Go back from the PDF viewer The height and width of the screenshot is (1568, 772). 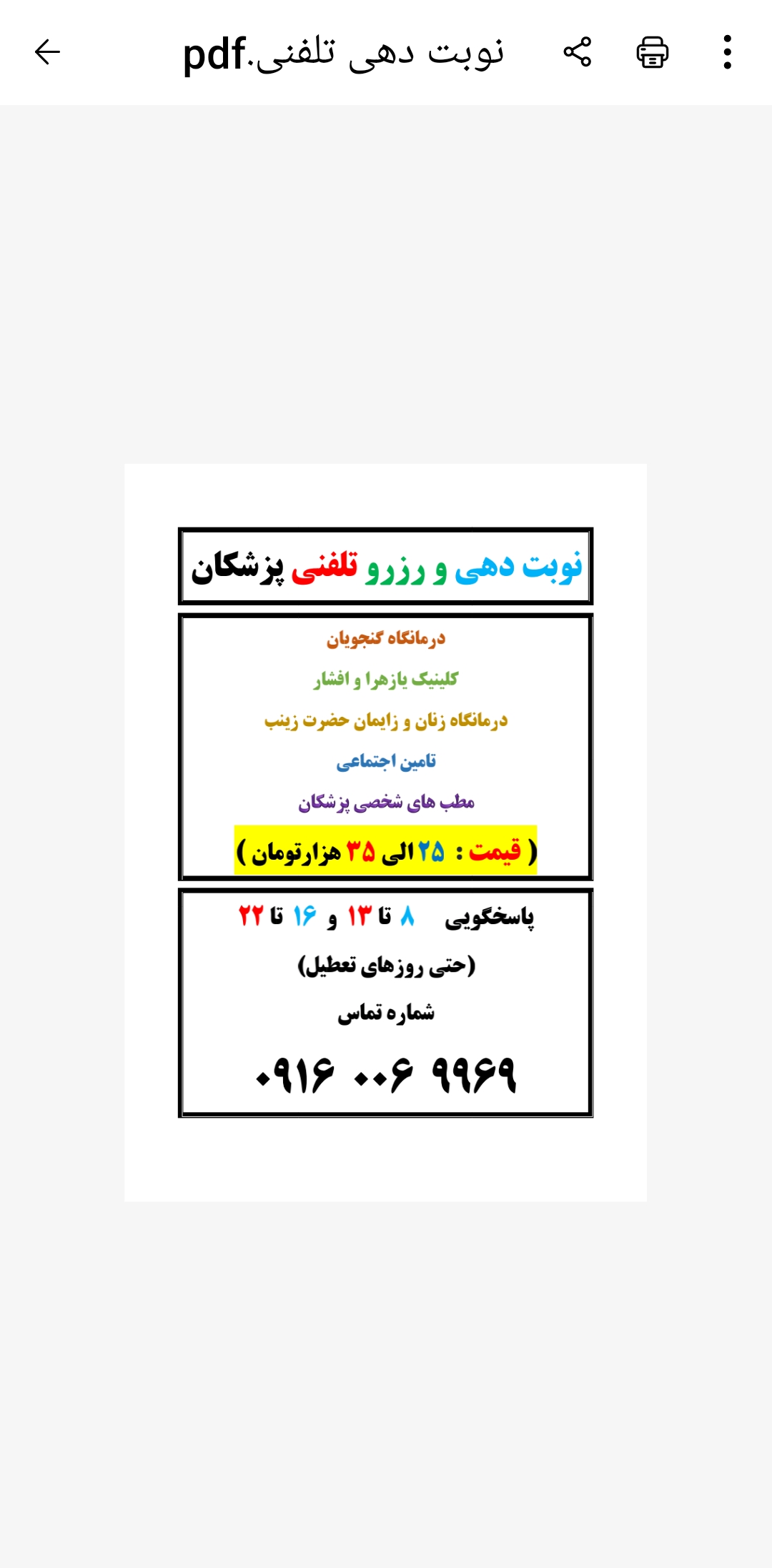(x=48, y=52)
